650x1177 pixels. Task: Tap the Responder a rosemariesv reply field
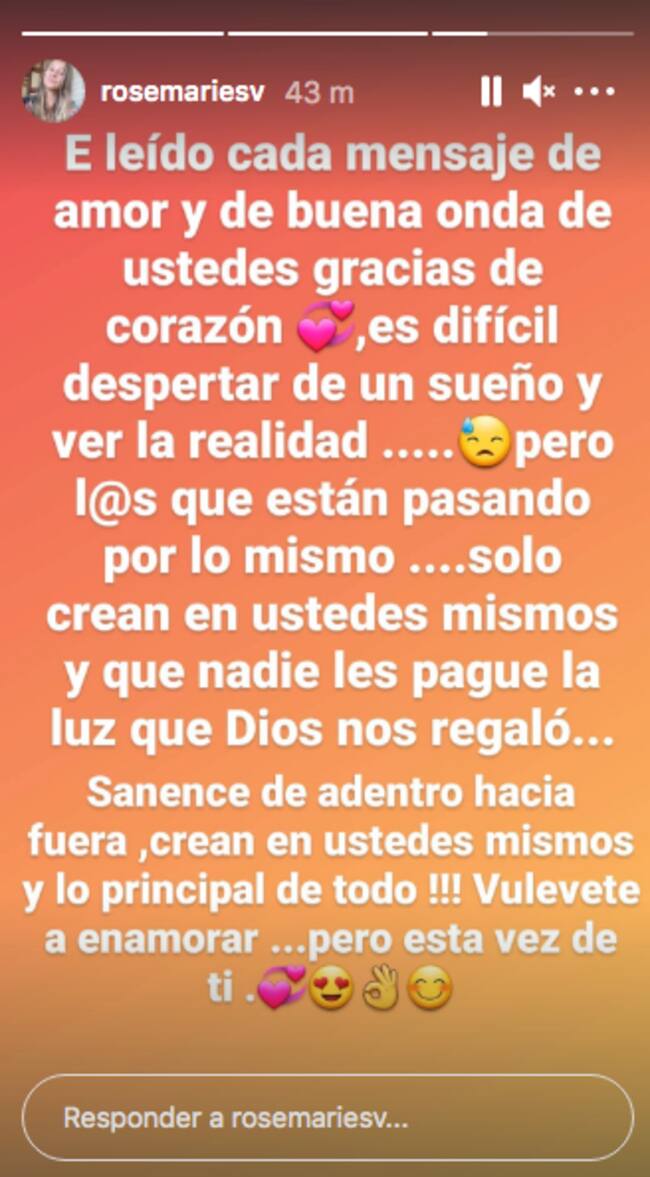[327, 1117]
